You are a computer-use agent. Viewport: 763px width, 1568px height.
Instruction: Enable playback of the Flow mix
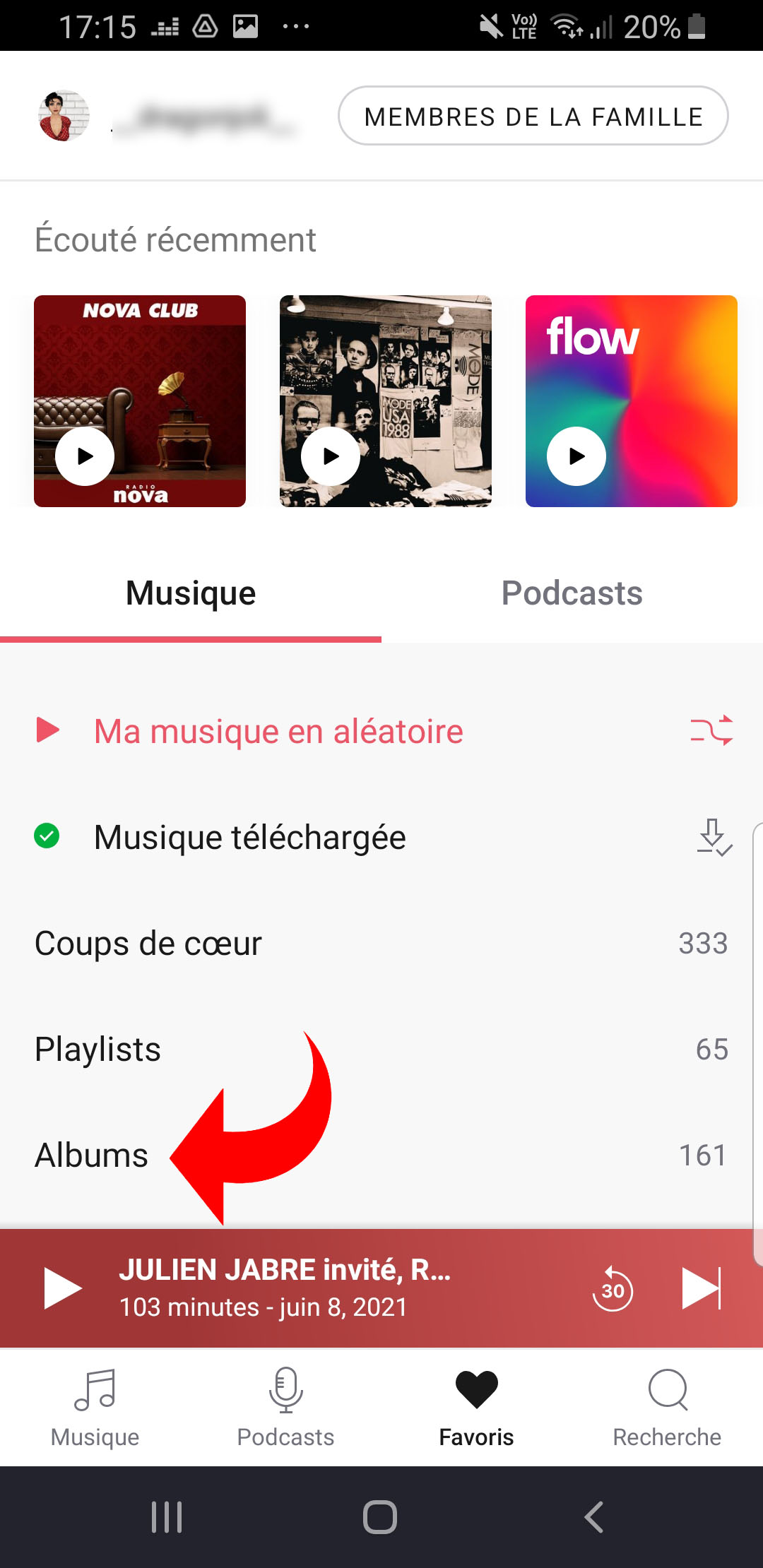(x=576, y=456)
